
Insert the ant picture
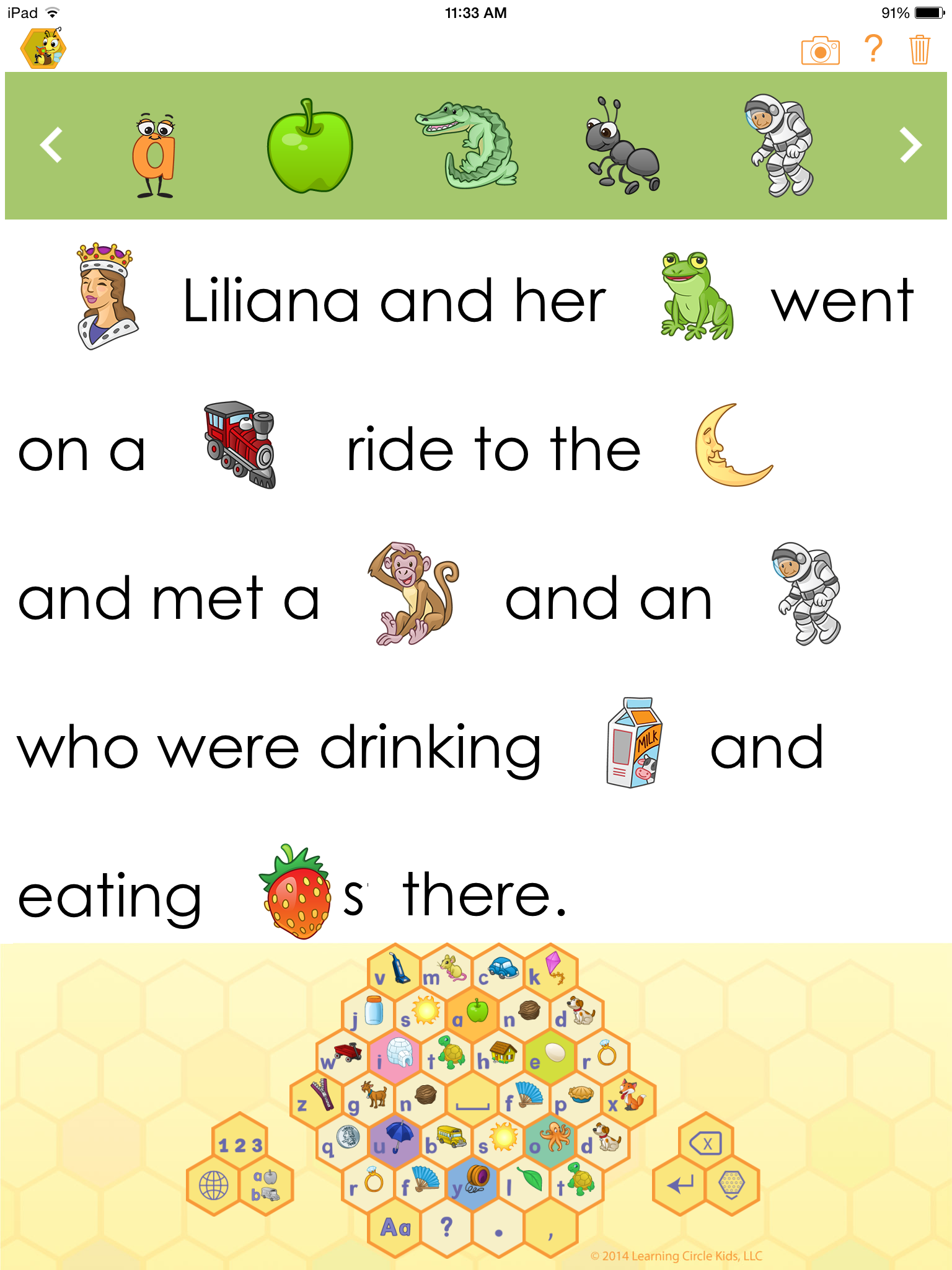[622, 146]
